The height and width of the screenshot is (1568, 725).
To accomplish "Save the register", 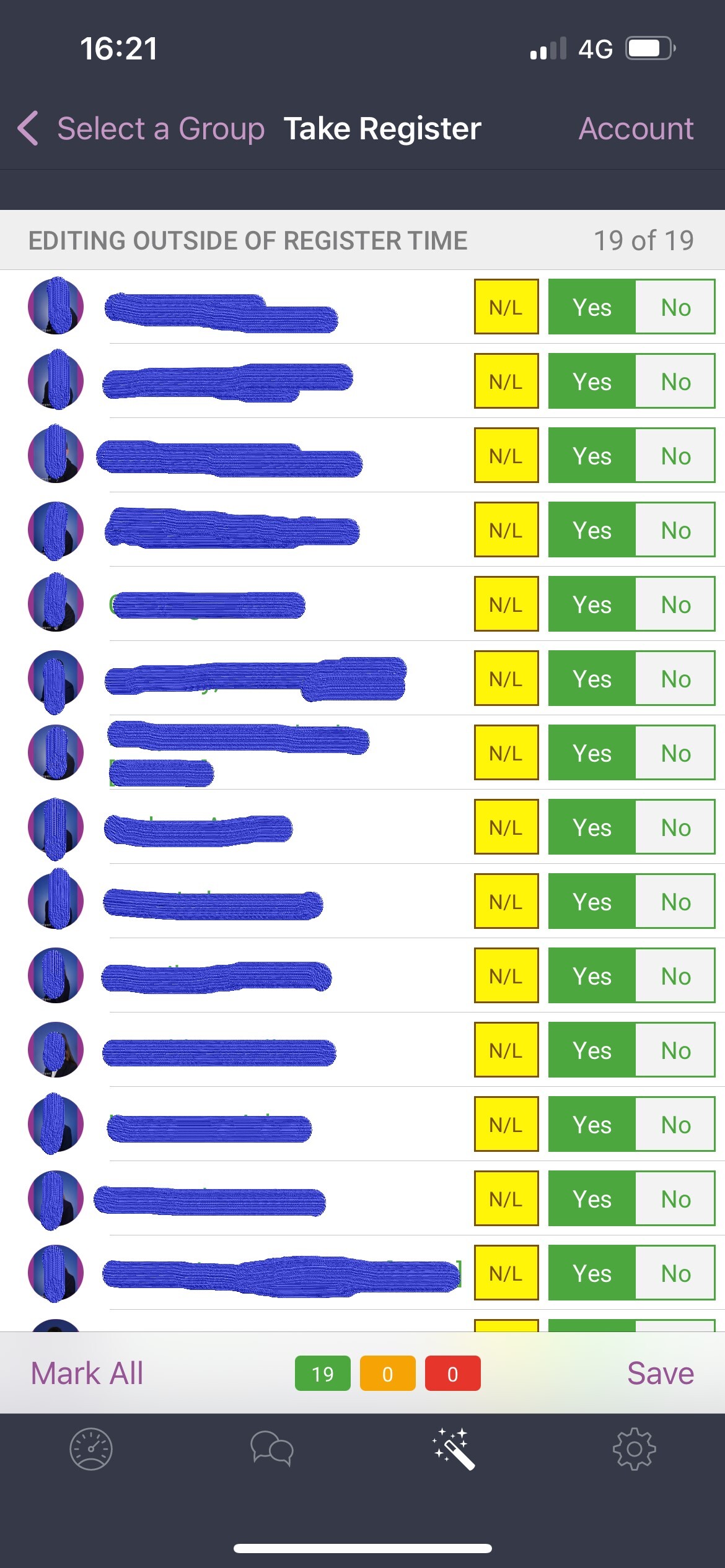I will (660, 1374).
